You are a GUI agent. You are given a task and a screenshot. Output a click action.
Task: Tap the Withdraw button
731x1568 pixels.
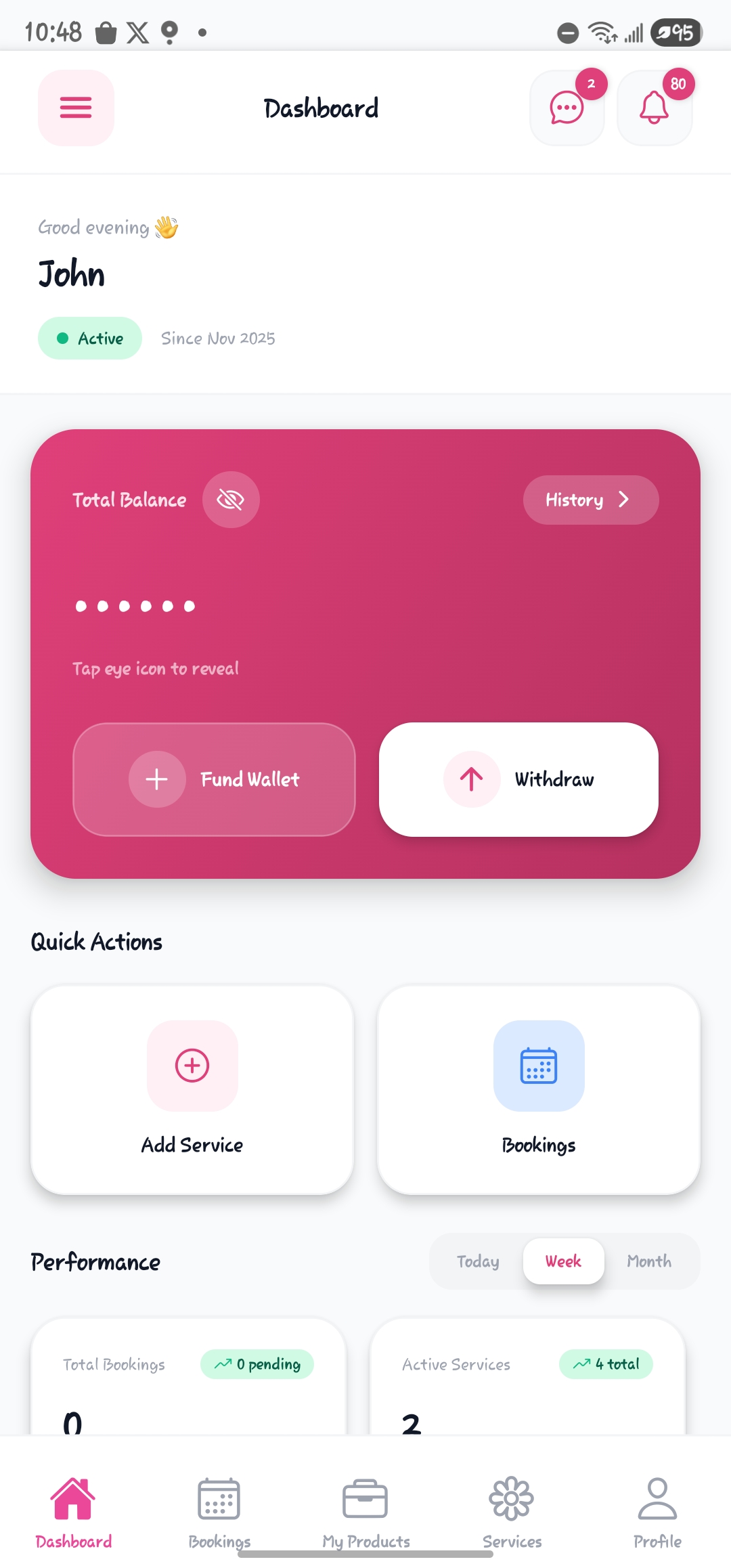point(518,779)
